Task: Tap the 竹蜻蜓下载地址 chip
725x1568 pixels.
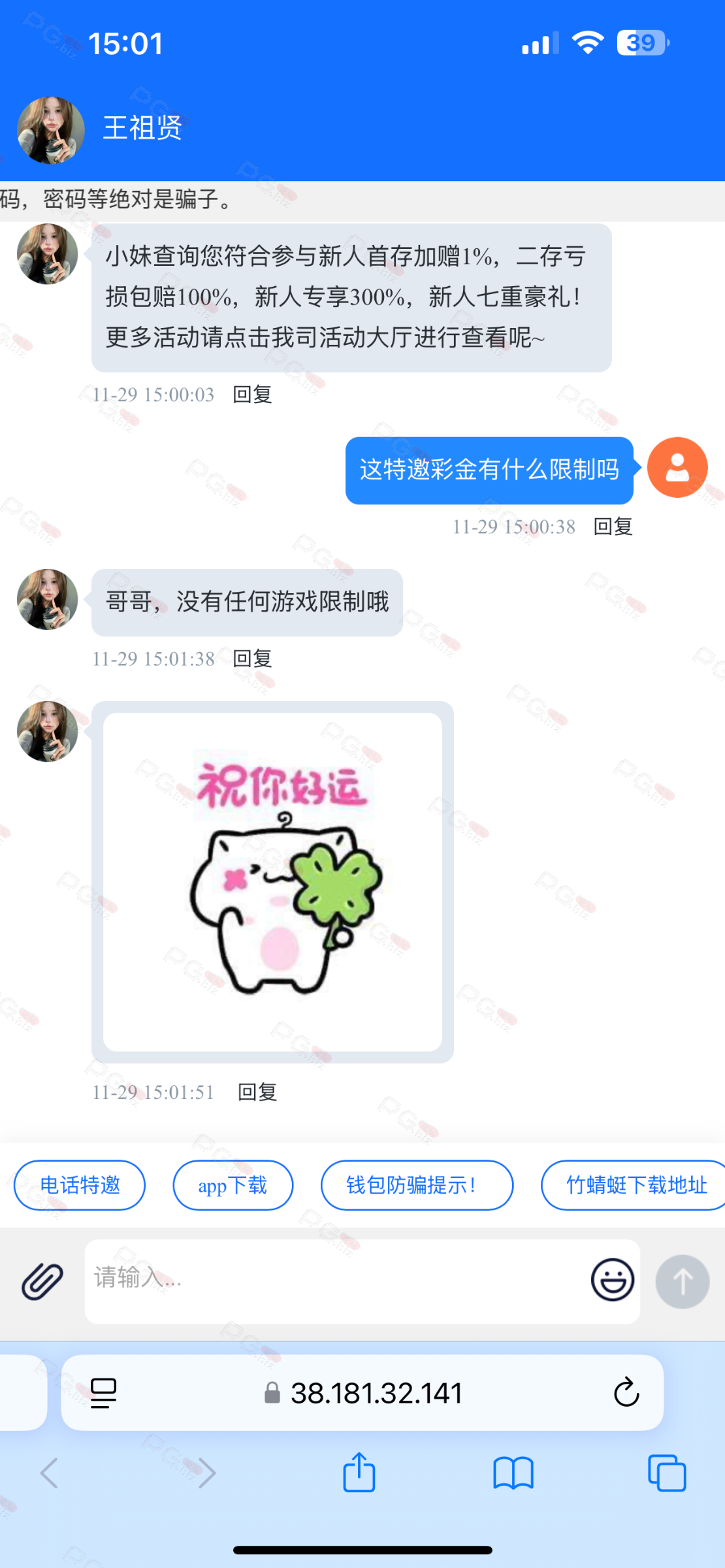Action: coord(635,1185)
